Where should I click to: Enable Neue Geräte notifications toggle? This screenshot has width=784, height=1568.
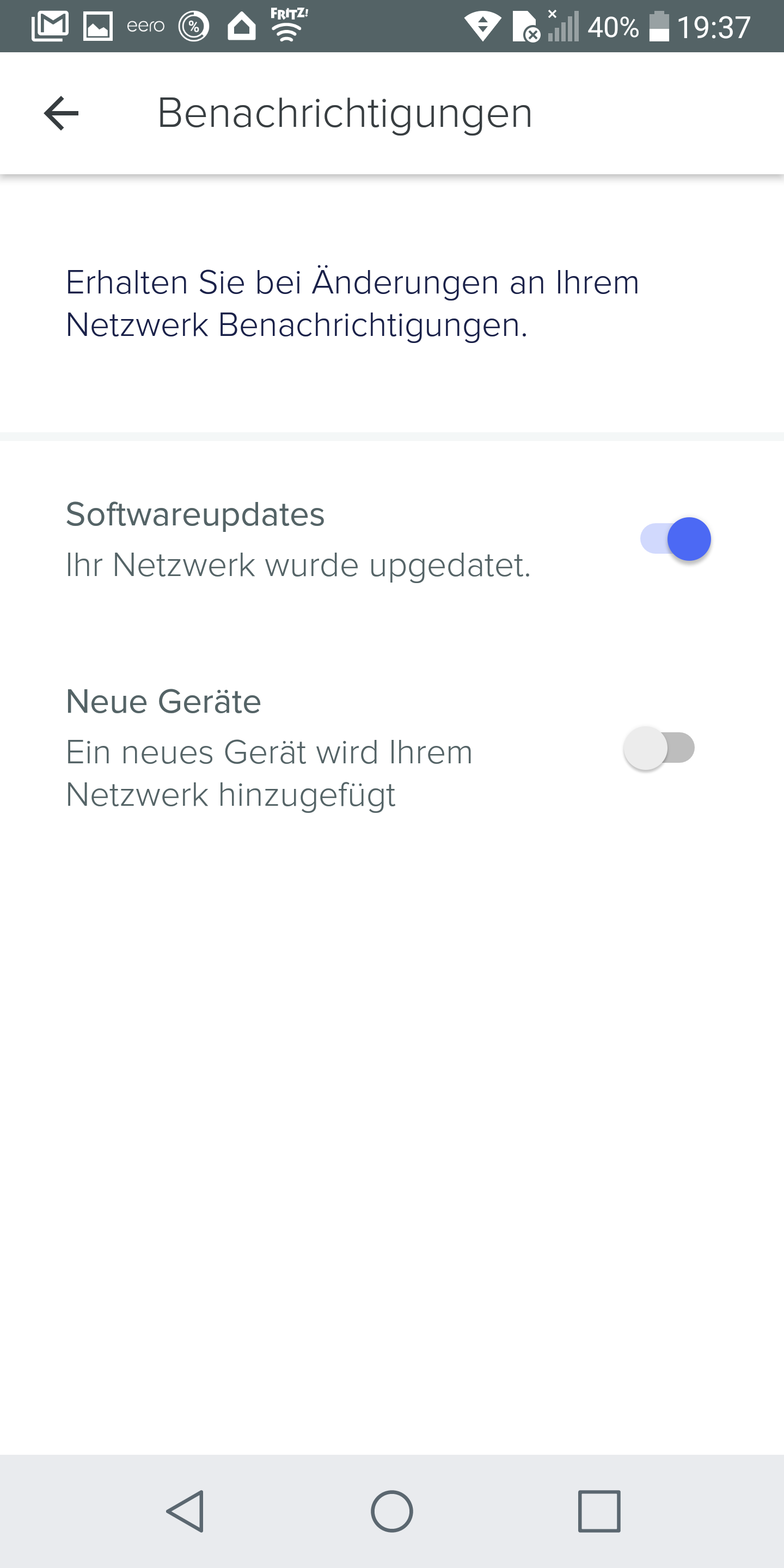click(x=659, y=748)
